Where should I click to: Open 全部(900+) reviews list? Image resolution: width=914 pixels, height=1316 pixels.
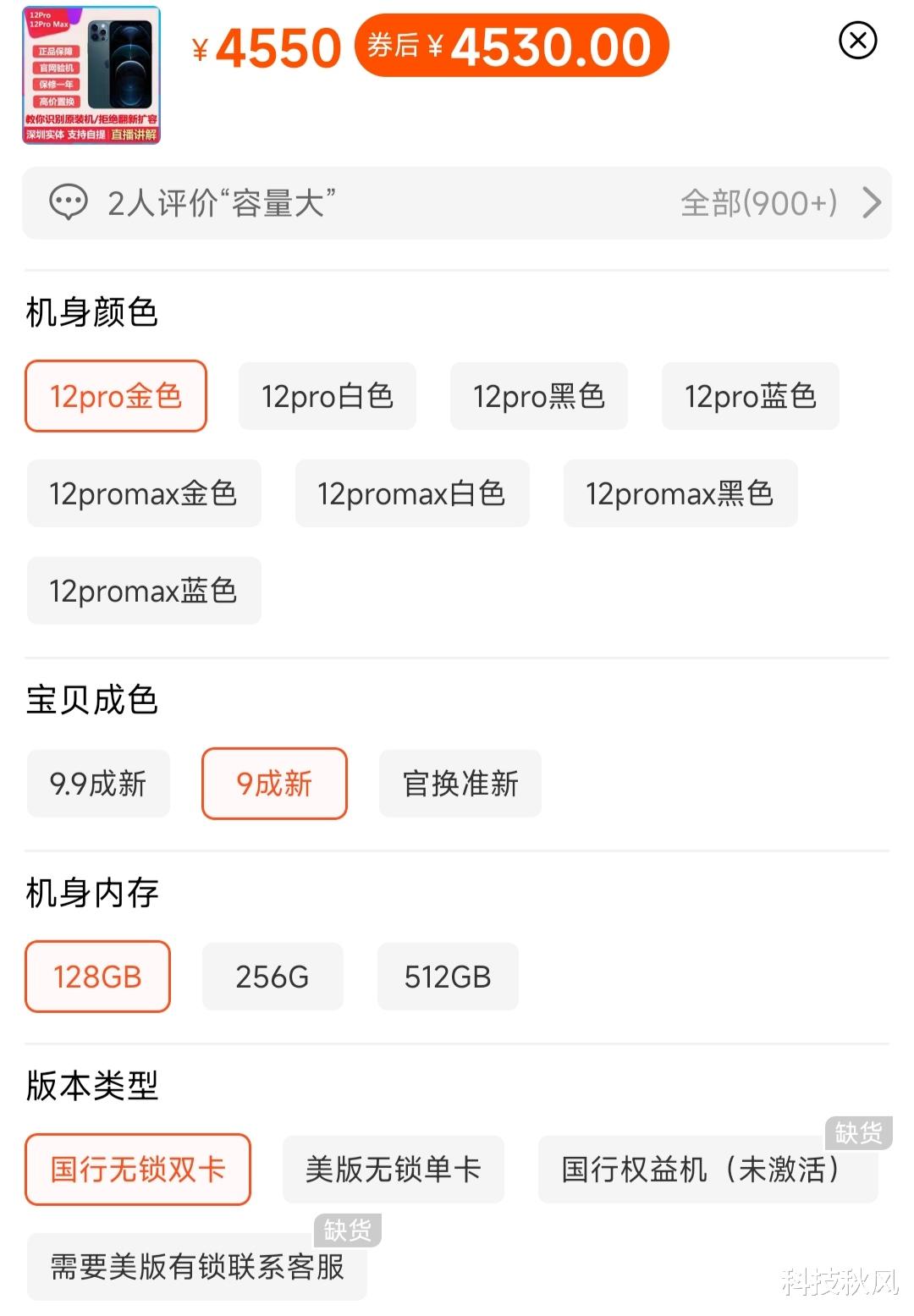[x=757, y=203]
